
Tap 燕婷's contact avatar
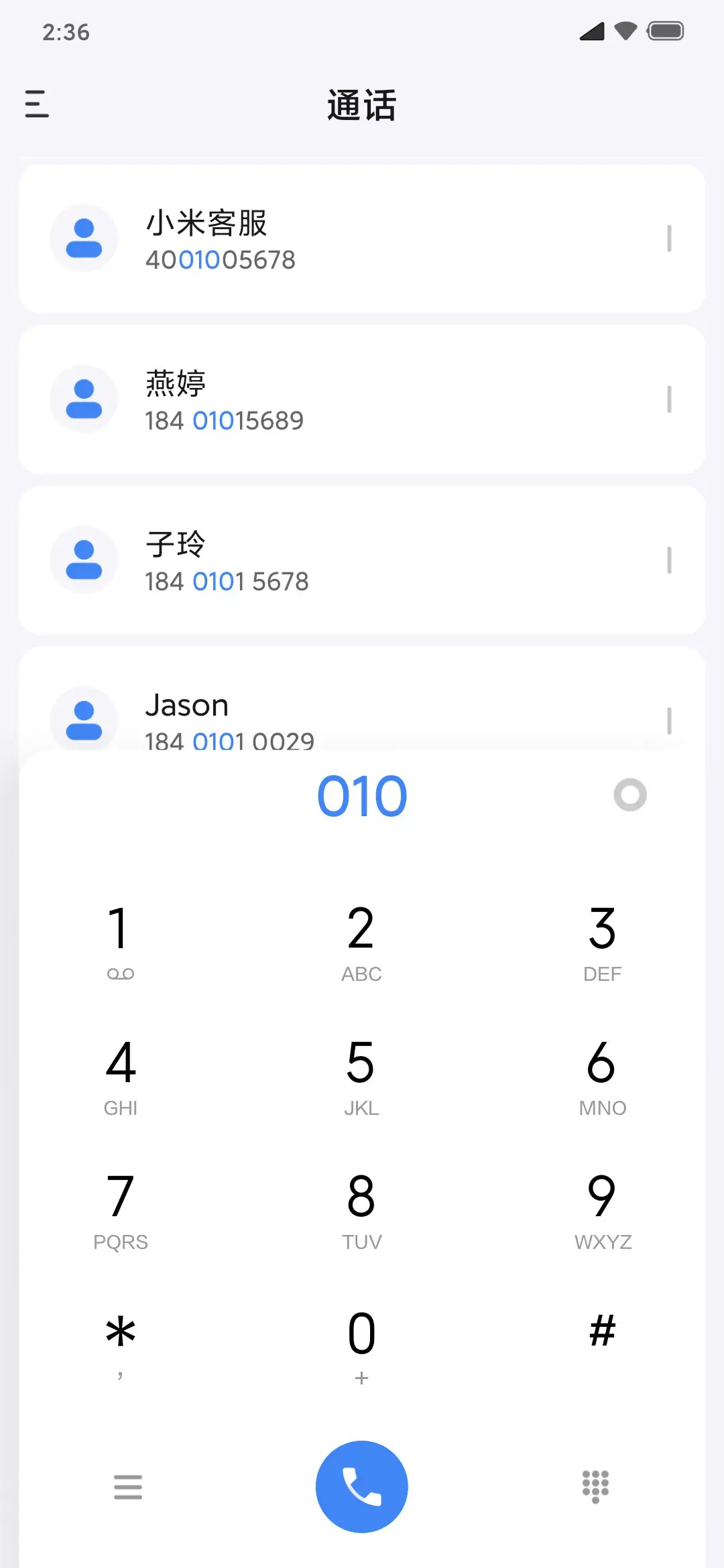pyautogui.click(x=84, y=398)
